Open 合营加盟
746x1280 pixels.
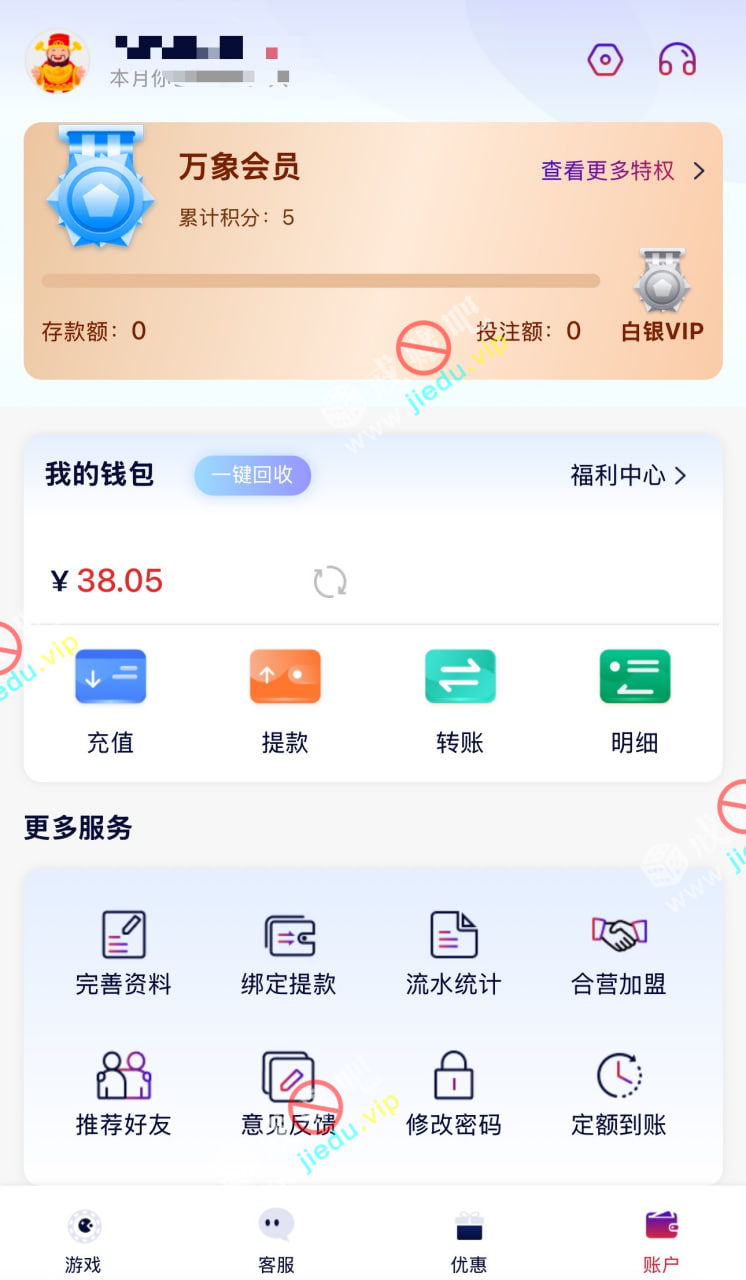[x=619, y=953]
